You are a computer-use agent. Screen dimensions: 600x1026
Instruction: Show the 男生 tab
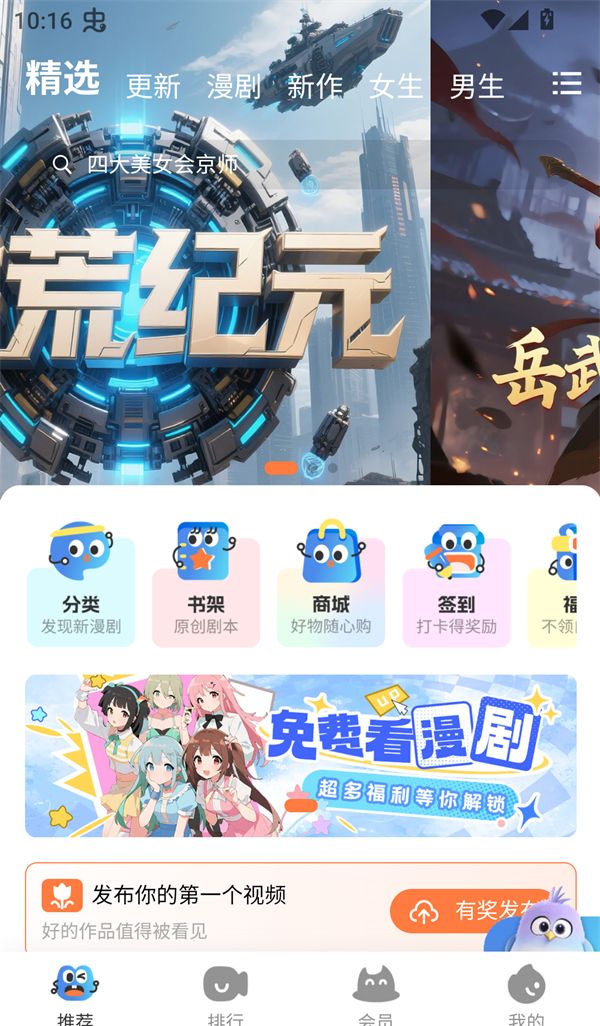(476, 87)
